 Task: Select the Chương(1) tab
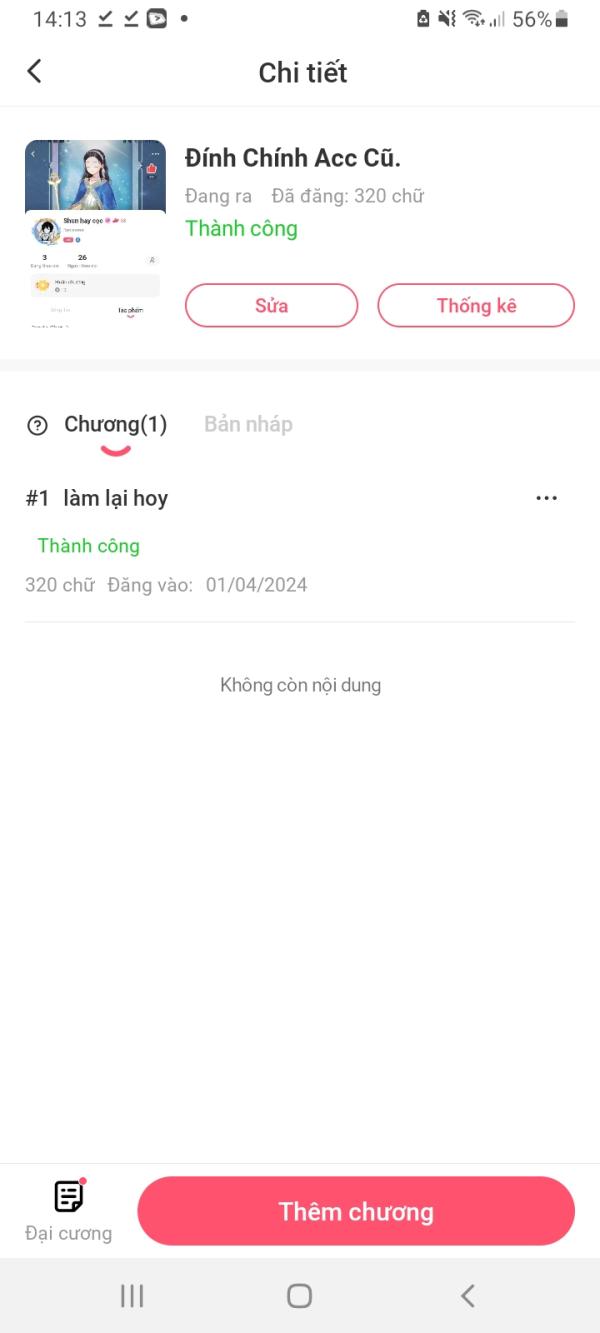[x=115, y=424]
